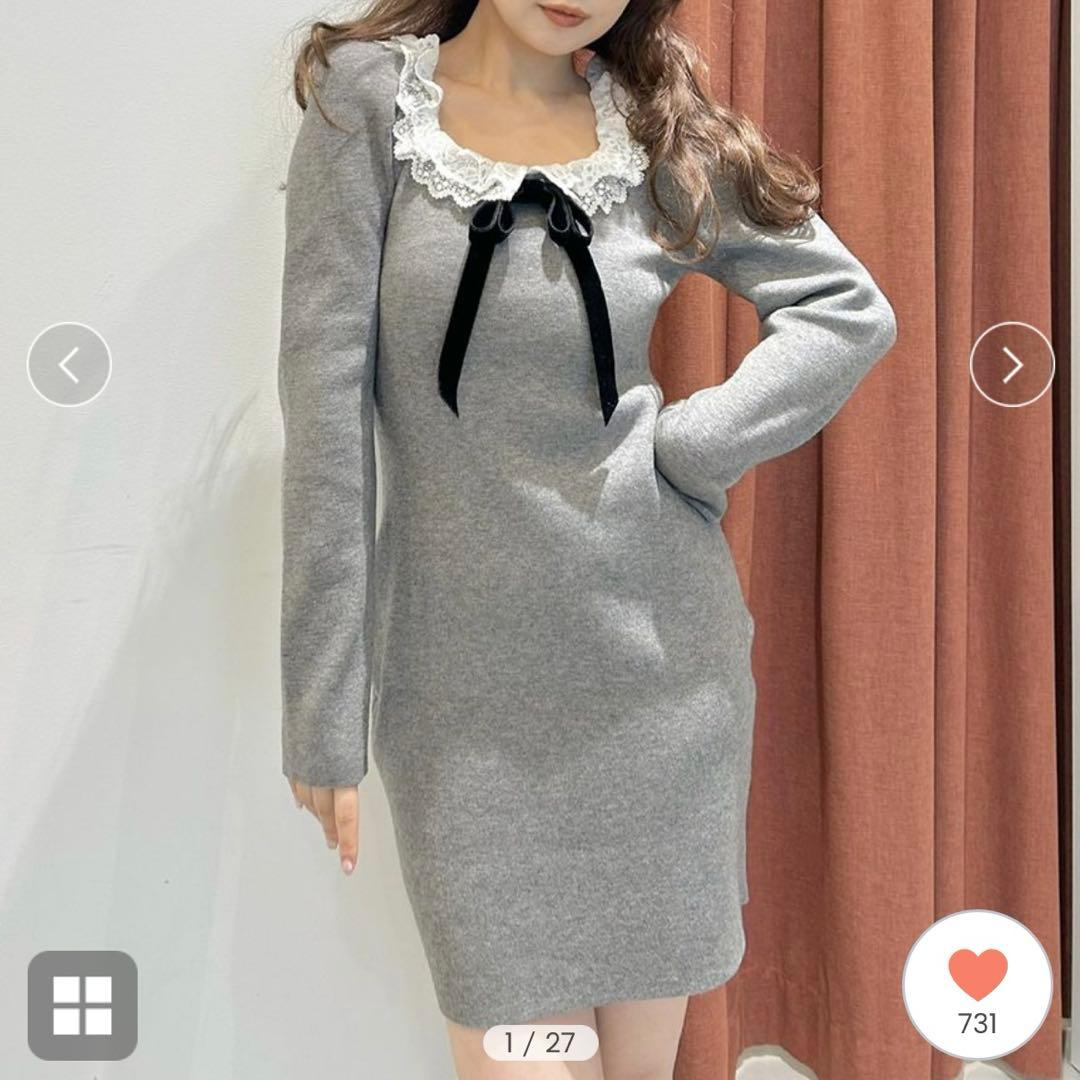Go to the next product image
Viewport: 1080px width, 1080px height.
pyautogui.click(x=1011, y=365)
